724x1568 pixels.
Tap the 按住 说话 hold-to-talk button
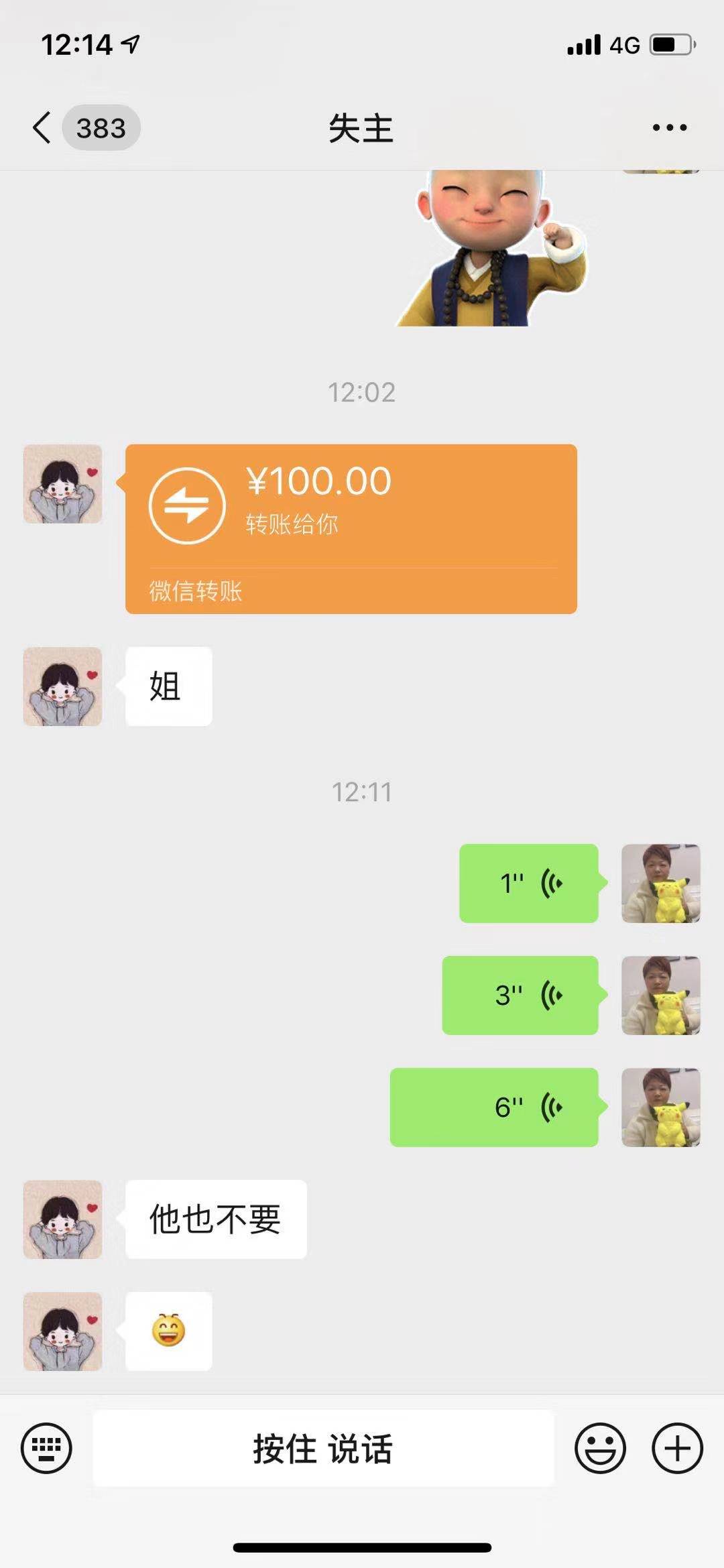click(323, 1448)
